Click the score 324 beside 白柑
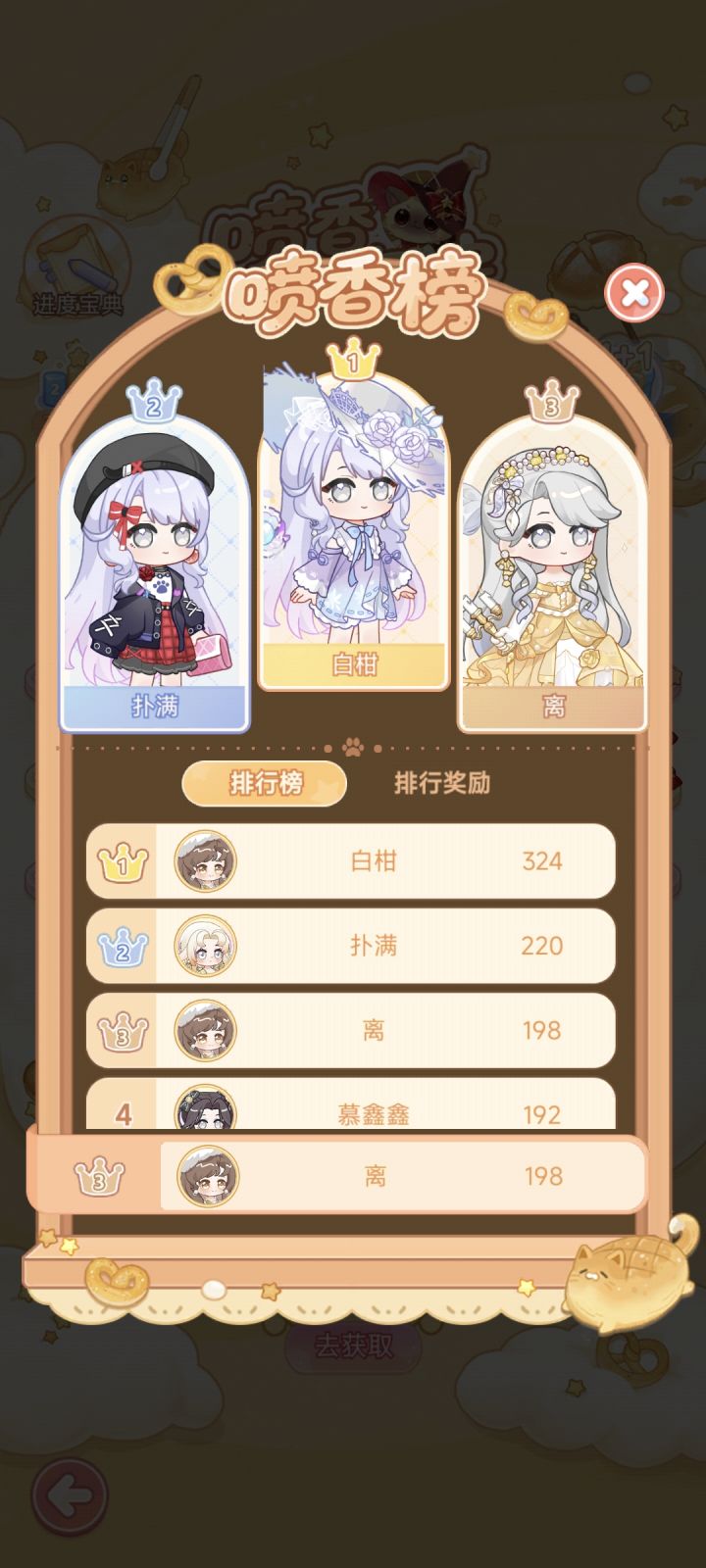 [x=540, y=862]
